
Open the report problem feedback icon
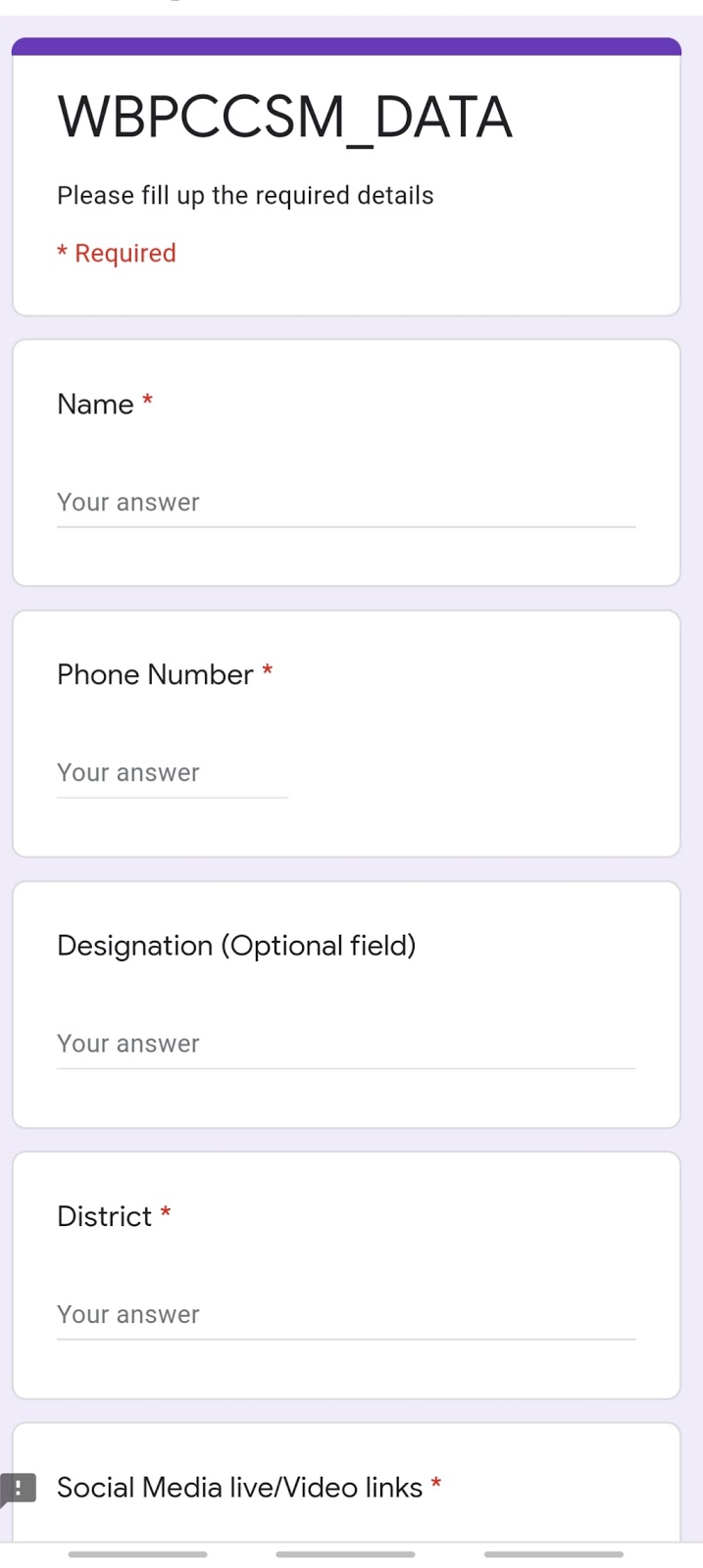(x=19, y=1490)
